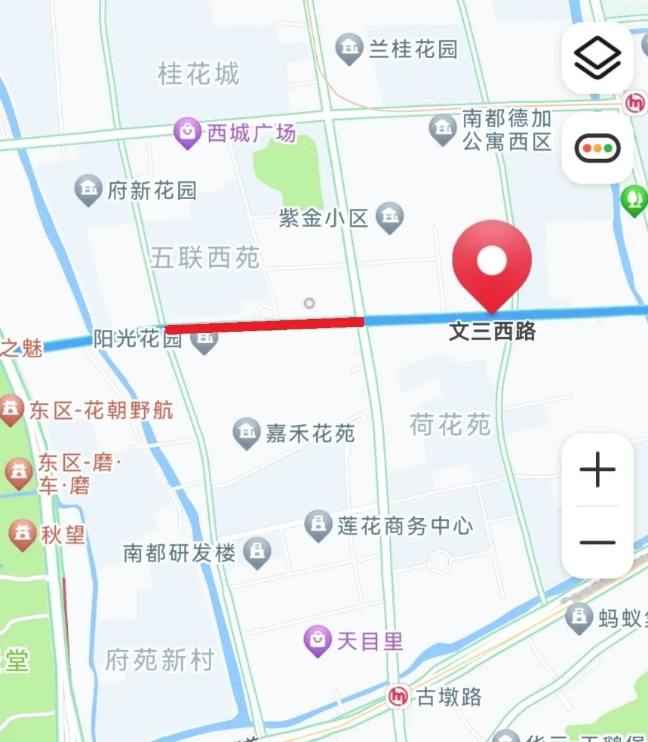
Task: Zoom out with the minus button
Action: click(x=597, y=542)
